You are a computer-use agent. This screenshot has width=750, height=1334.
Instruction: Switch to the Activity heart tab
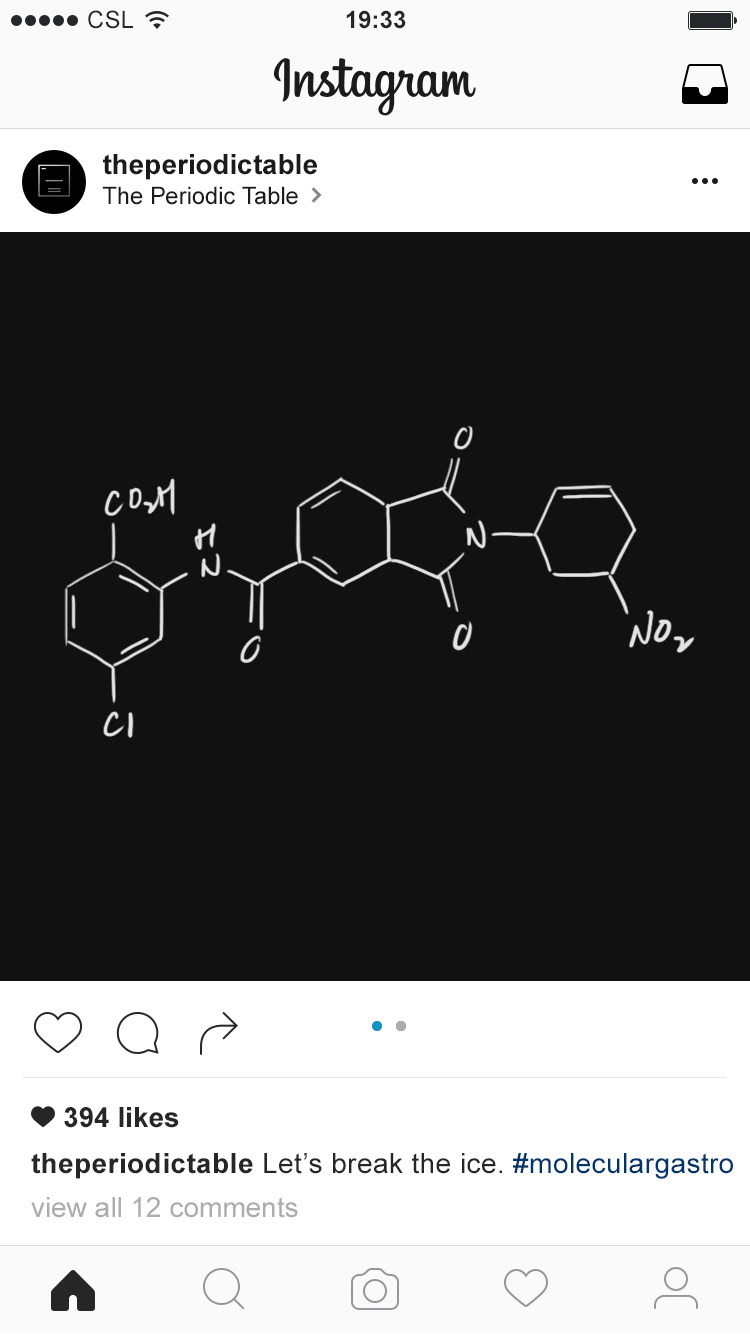[526, 1288]
